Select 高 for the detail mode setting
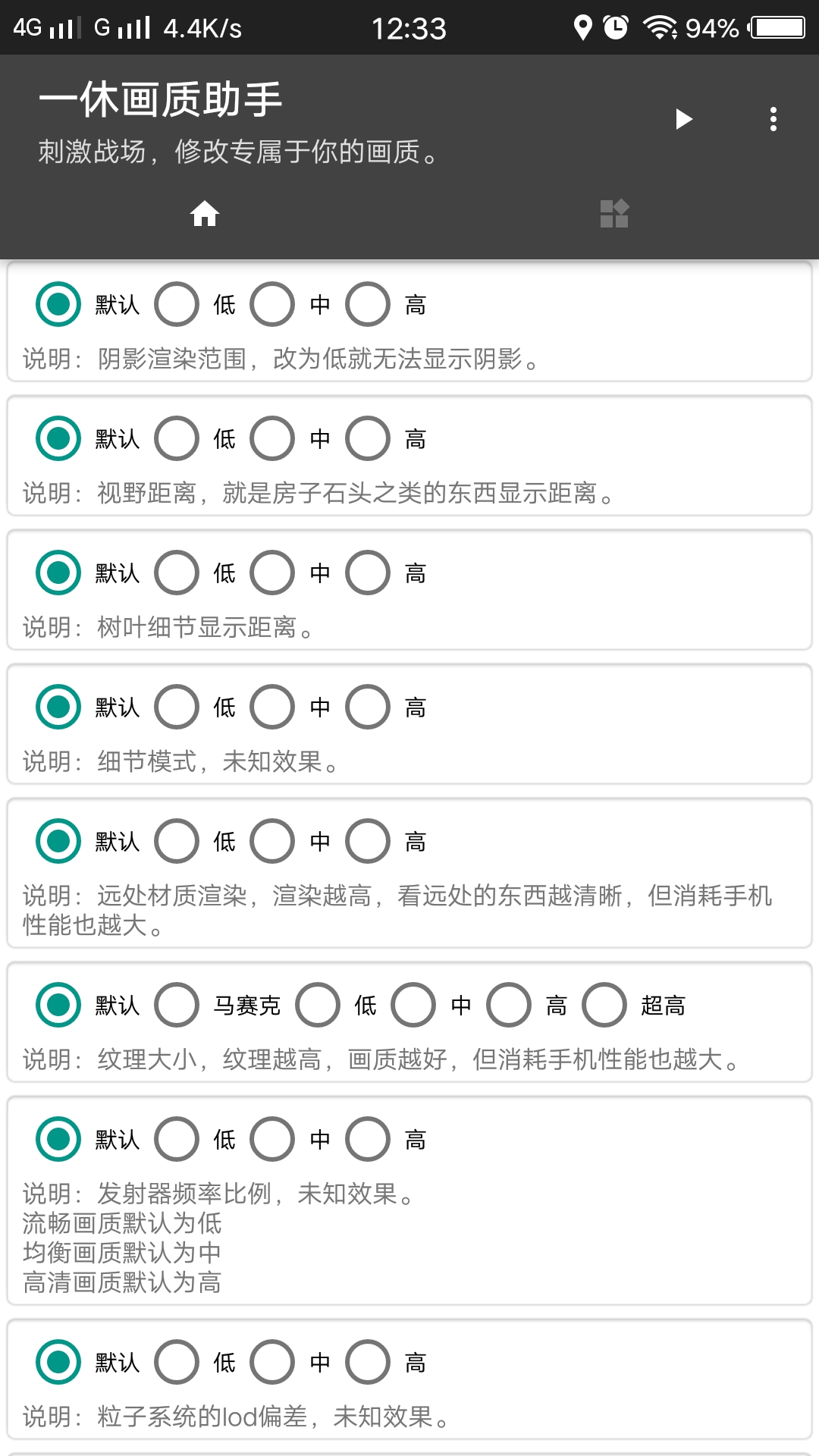This screenshot has height=1456, width=819. (368, 706)
